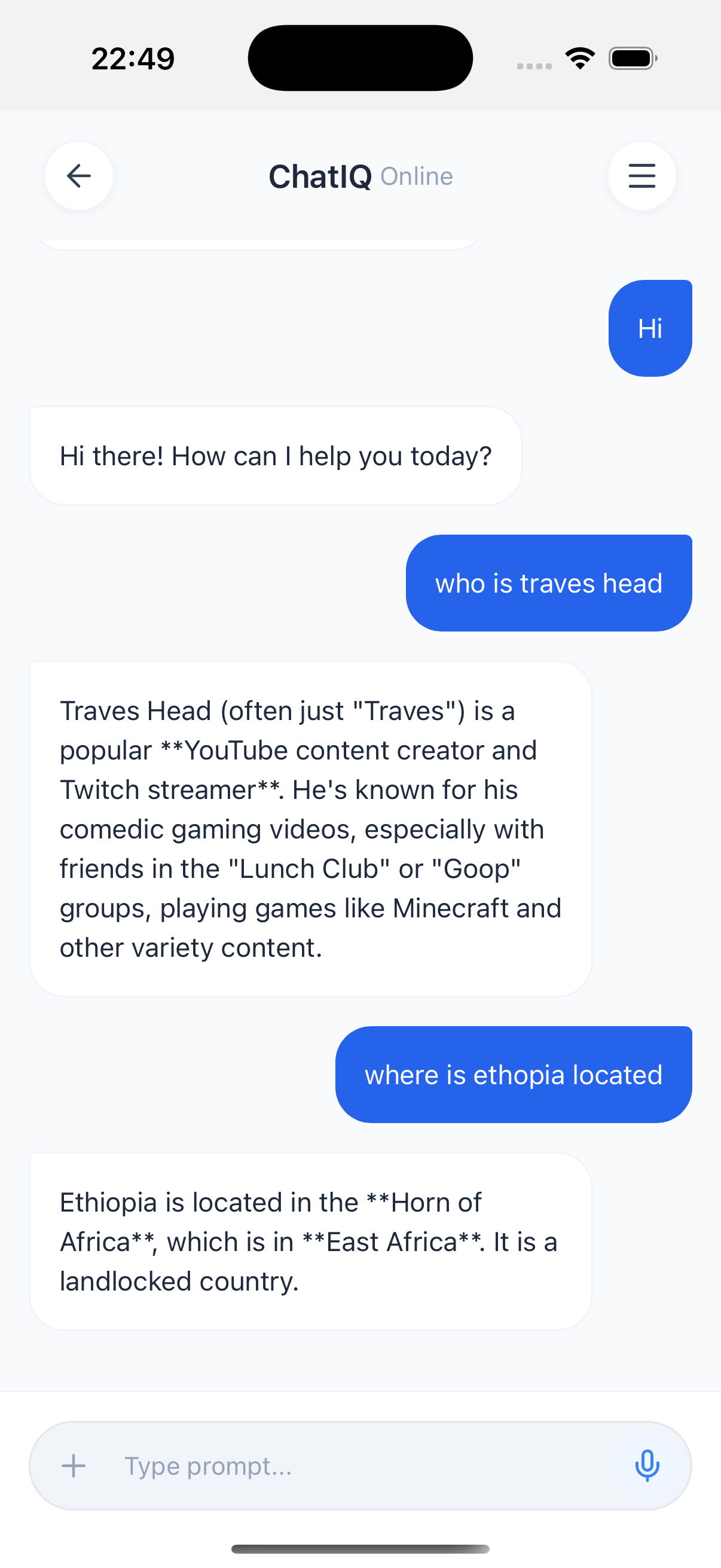Image resolution: width=721 pixels, height=1568 pixels.
Task: Tap the 'Hi there! How can I help' message
Action: click(276, 455)
